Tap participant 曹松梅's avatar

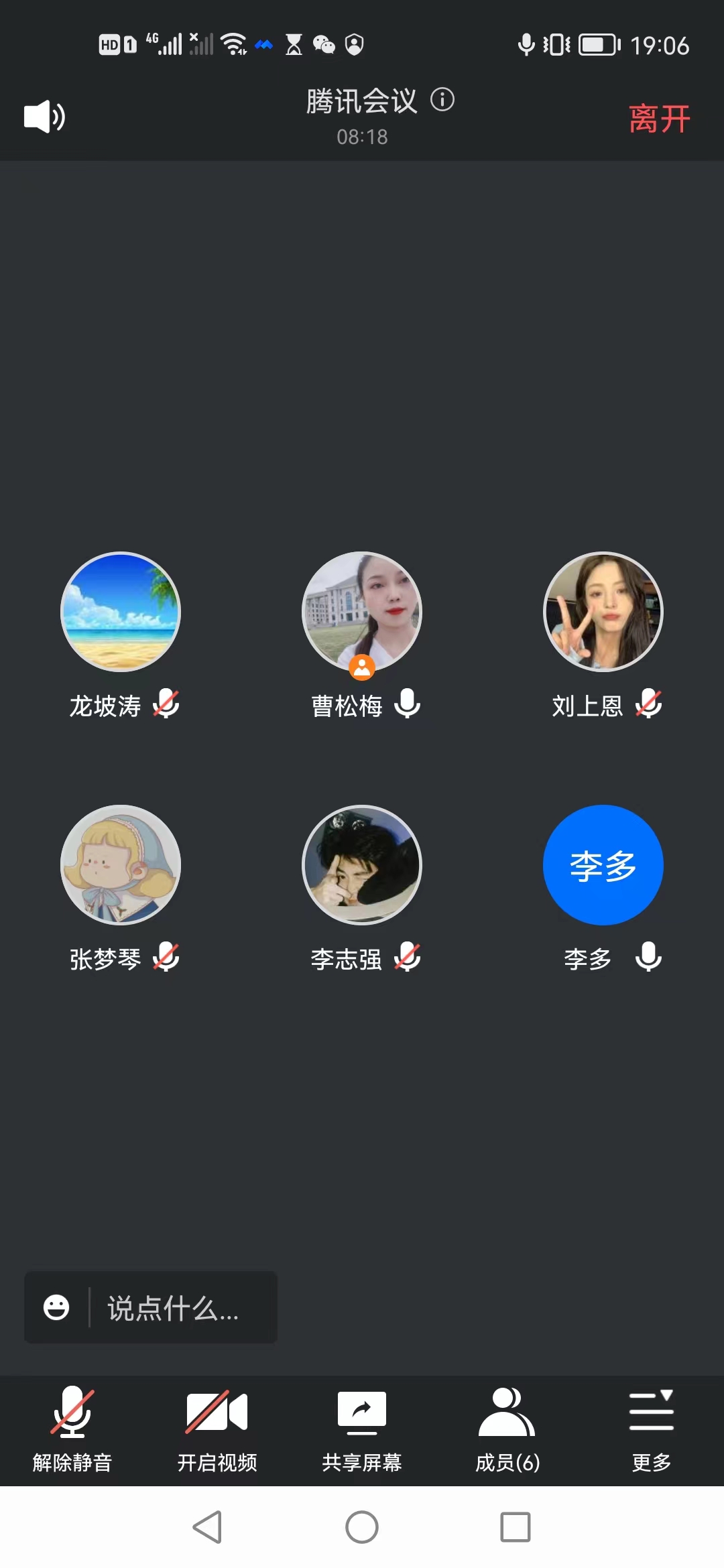pyautogui.click(x=362, y=612)
